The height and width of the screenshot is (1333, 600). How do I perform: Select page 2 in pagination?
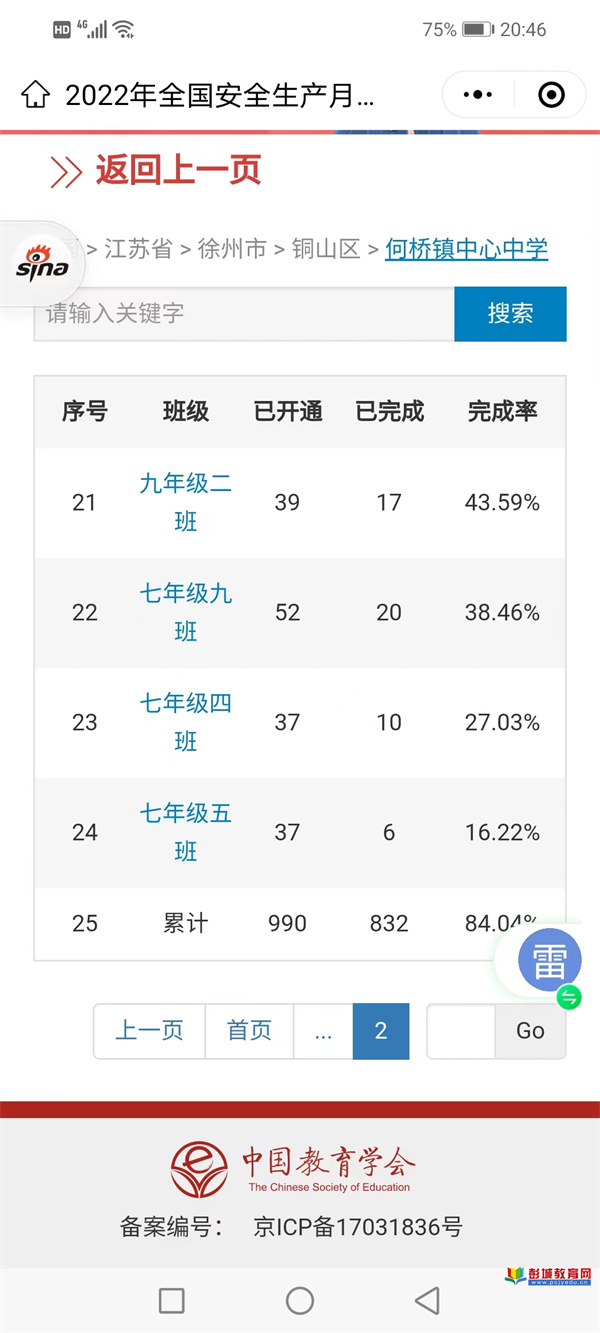[381, 1031]
